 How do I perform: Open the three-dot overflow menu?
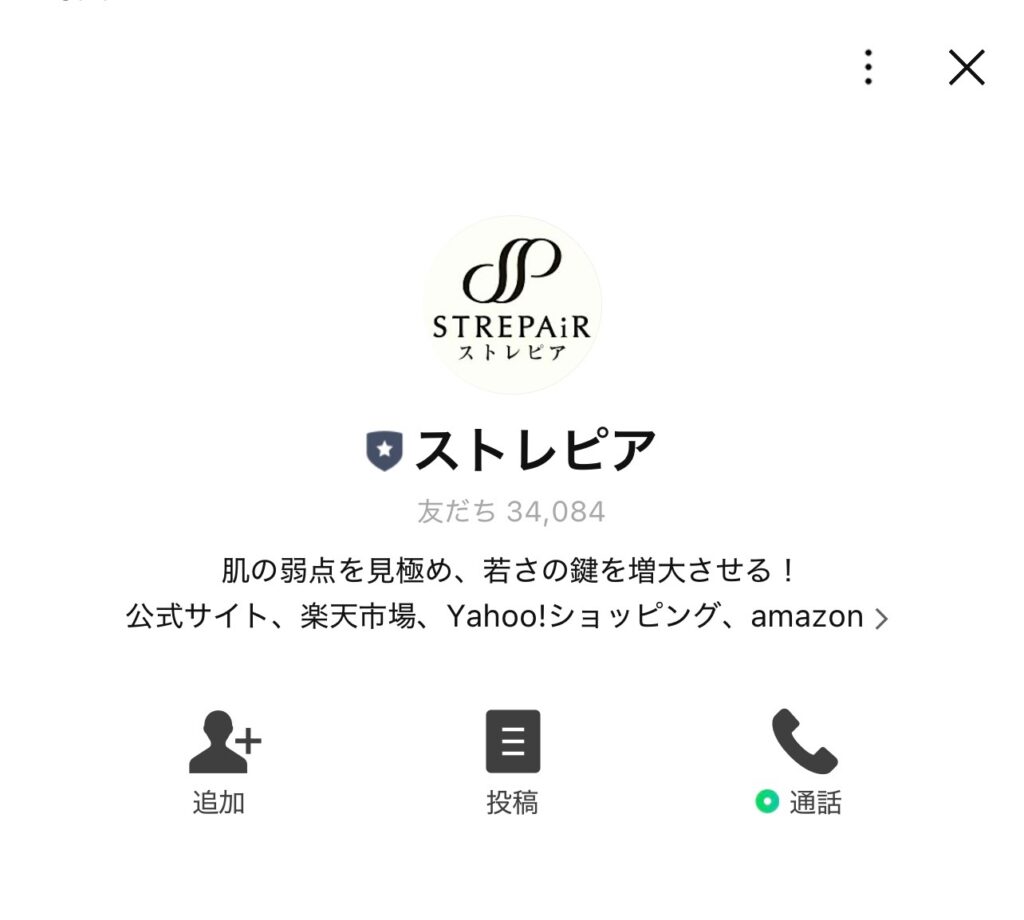click(868, 67)
